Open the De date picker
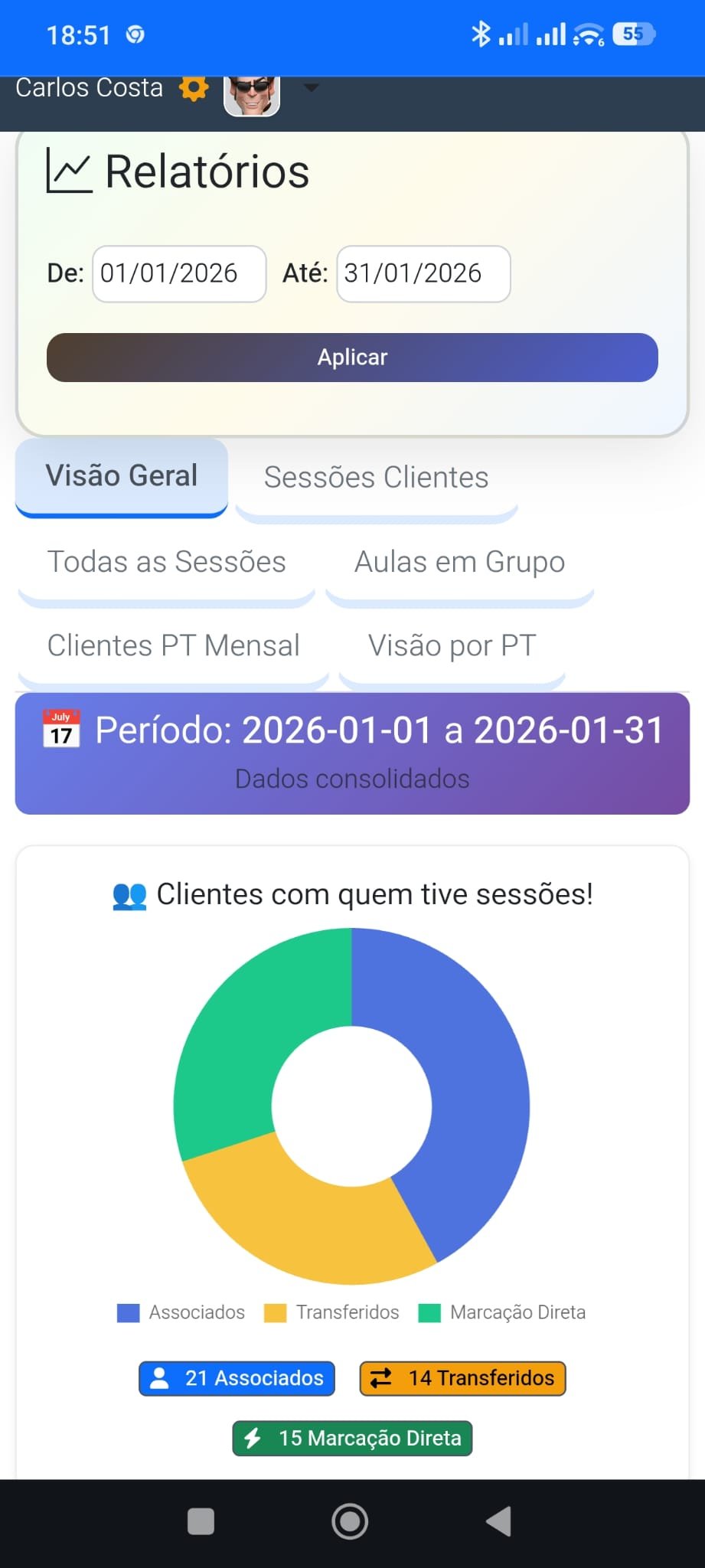705x1568 pixels. point(178,273)
